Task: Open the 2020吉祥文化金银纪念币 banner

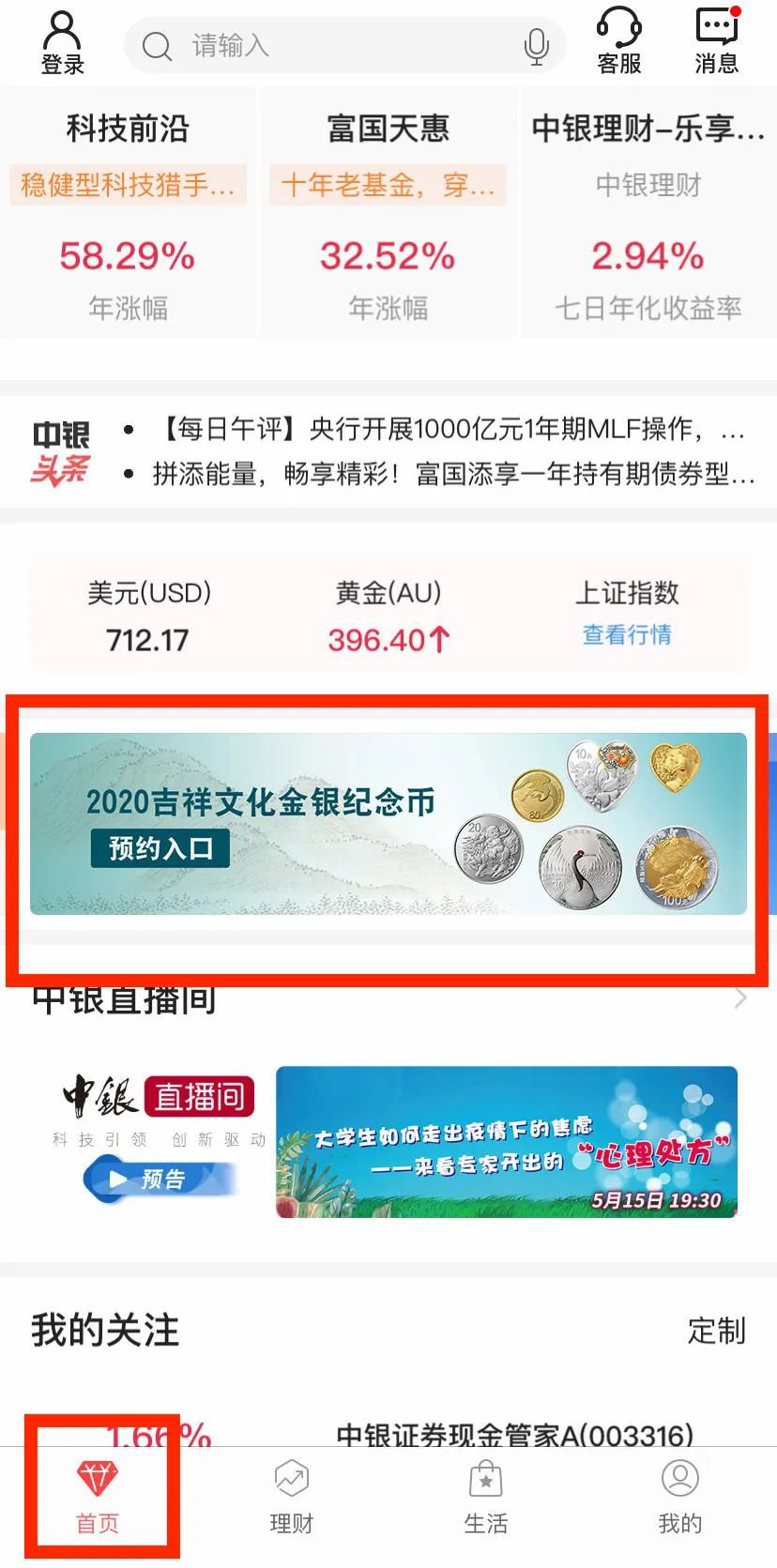Action: [x=388, y=824]
